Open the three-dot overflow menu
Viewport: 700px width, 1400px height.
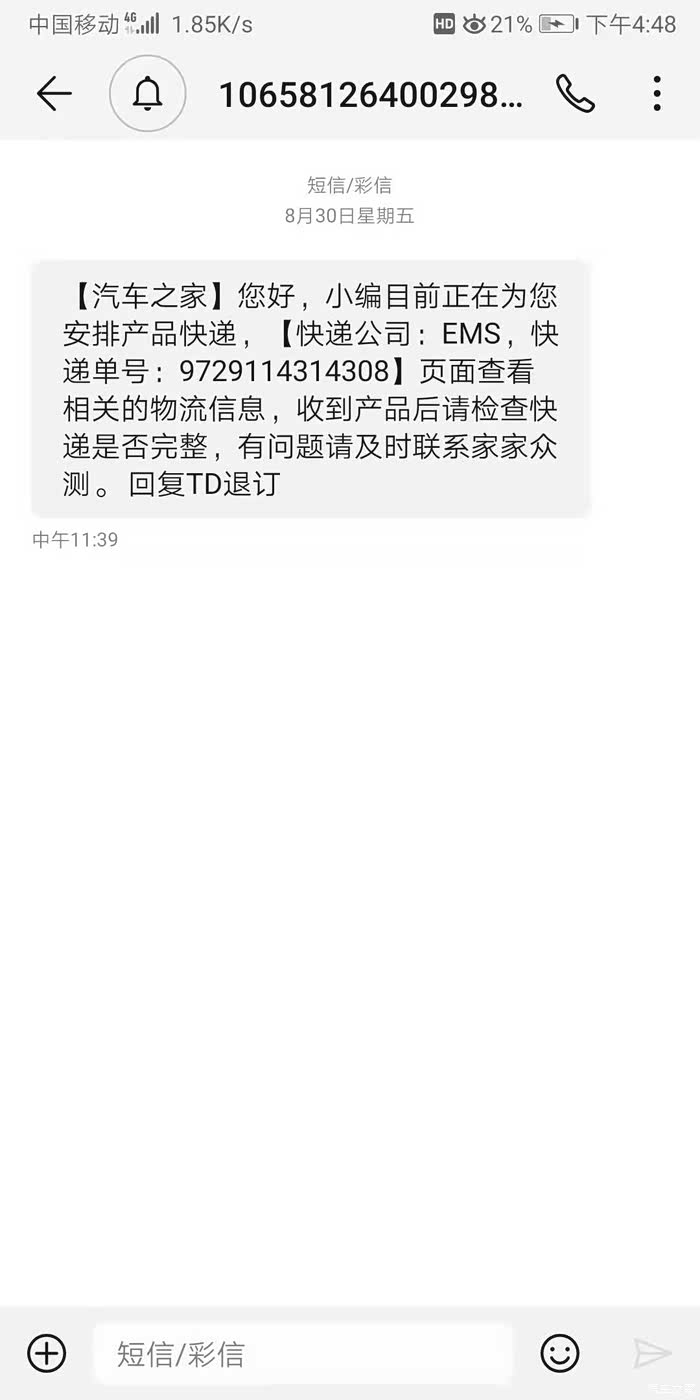[x=657, y=94]
